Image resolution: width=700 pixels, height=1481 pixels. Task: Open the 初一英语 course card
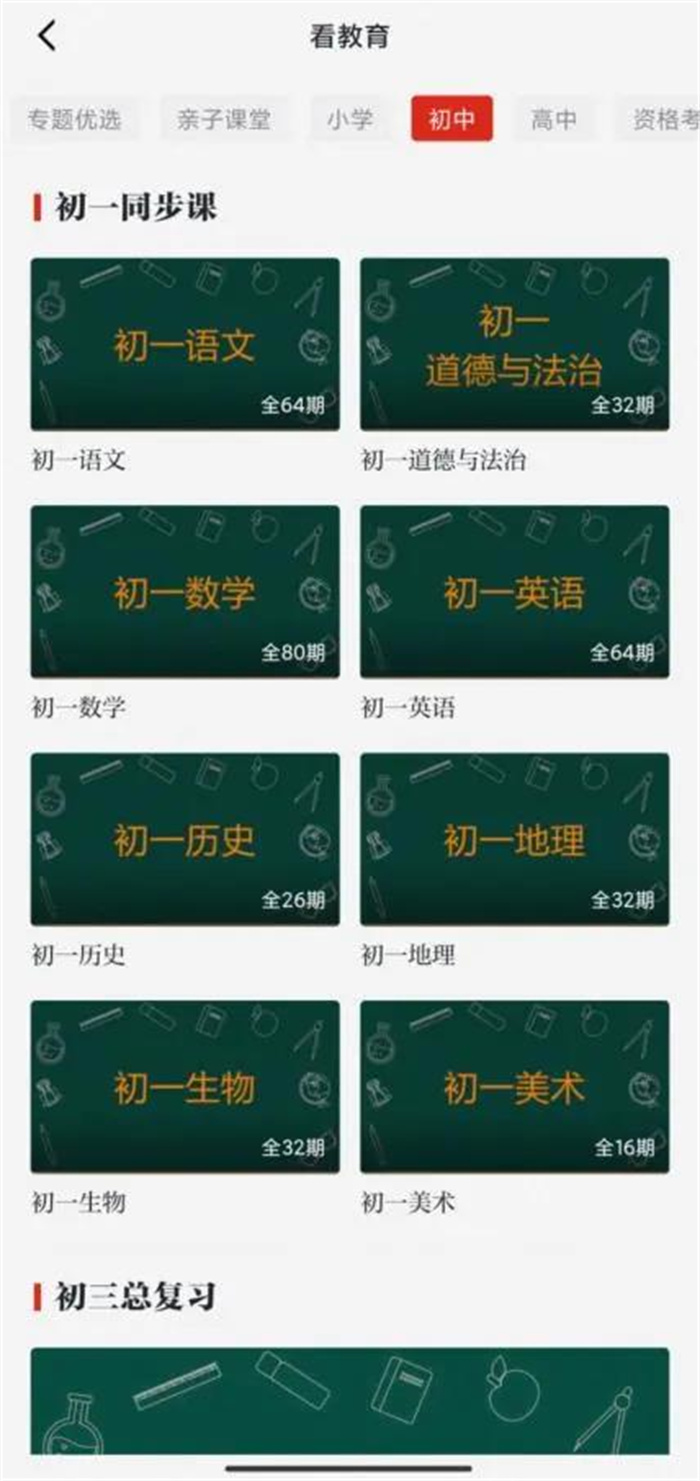point(514,592)
